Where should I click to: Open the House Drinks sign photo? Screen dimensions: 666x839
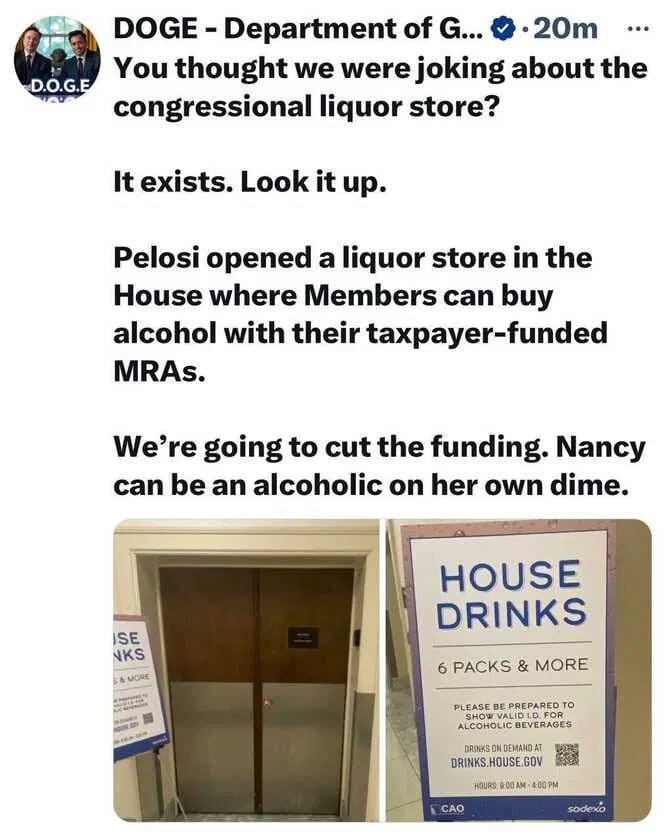coord(517,669)
